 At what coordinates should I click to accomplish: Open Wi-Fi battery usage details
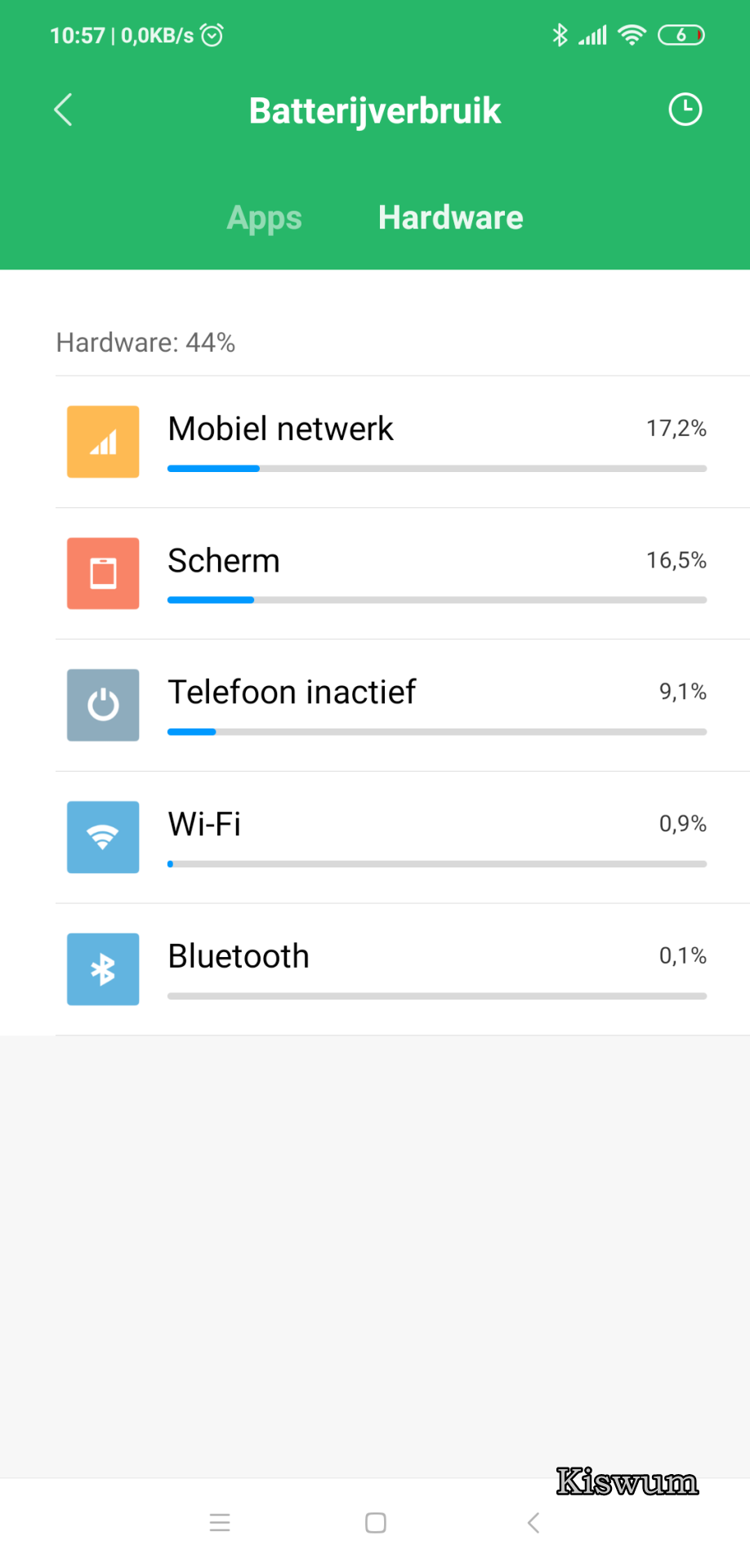click(403, 837)
